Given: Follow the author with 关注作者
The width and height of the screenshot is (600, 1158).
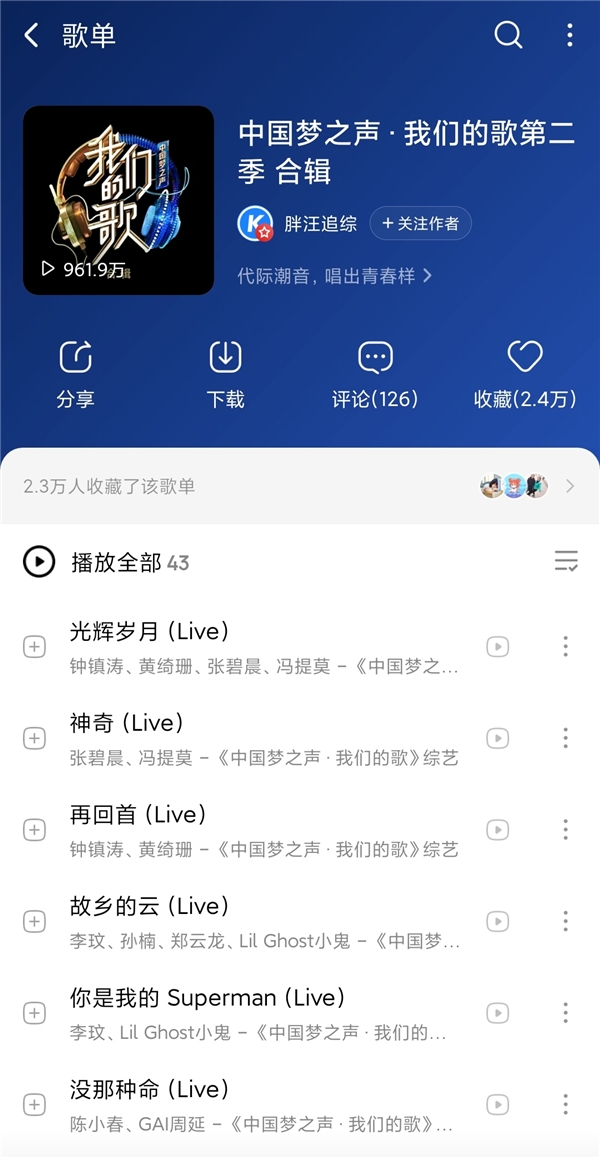Looking at the screenshot, I should [420, 224].
